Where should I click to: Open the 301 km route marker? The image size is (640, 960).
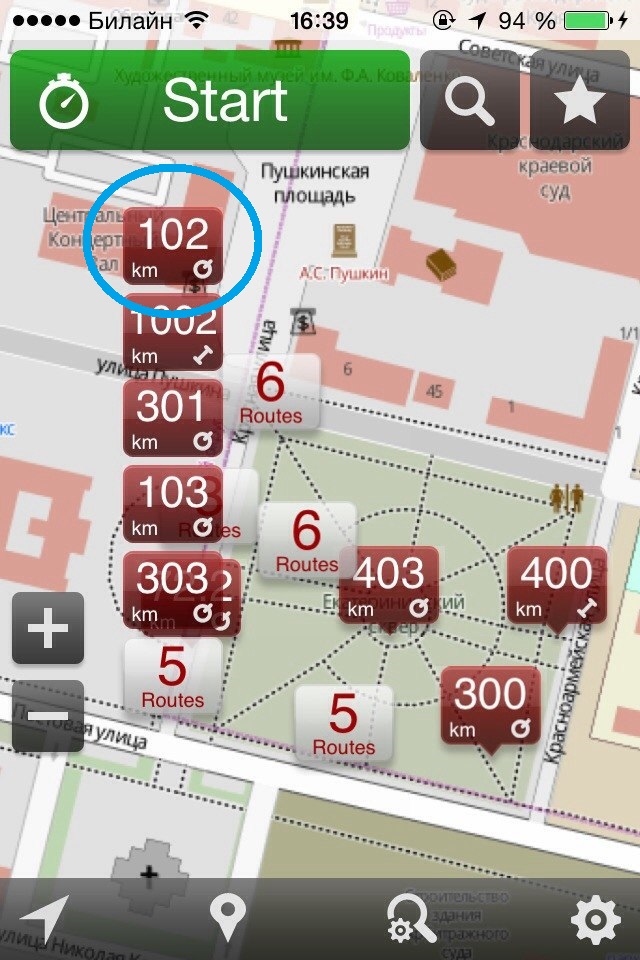click(173, 418)
